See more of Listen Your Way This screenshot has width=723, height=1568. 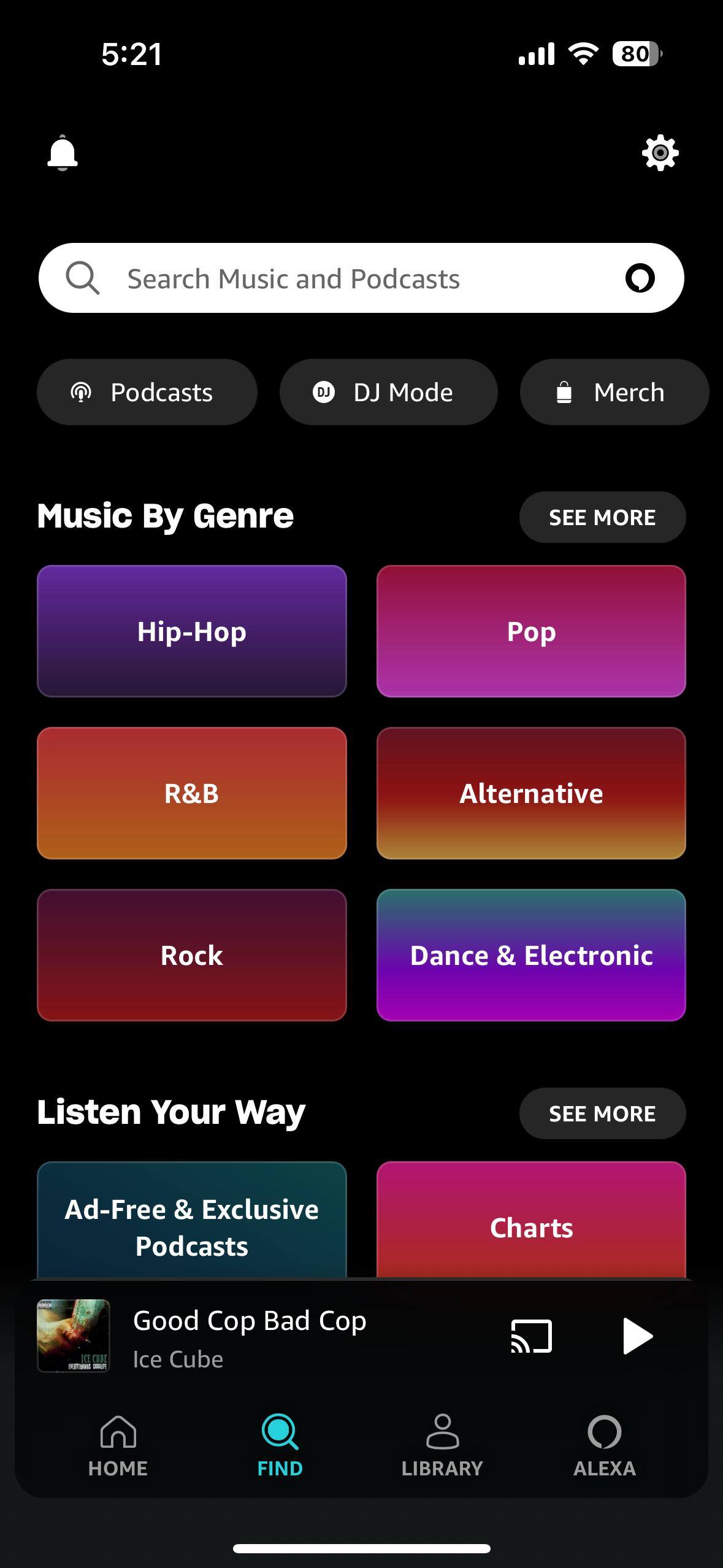pyautogui.click(x=602, y=1113)
